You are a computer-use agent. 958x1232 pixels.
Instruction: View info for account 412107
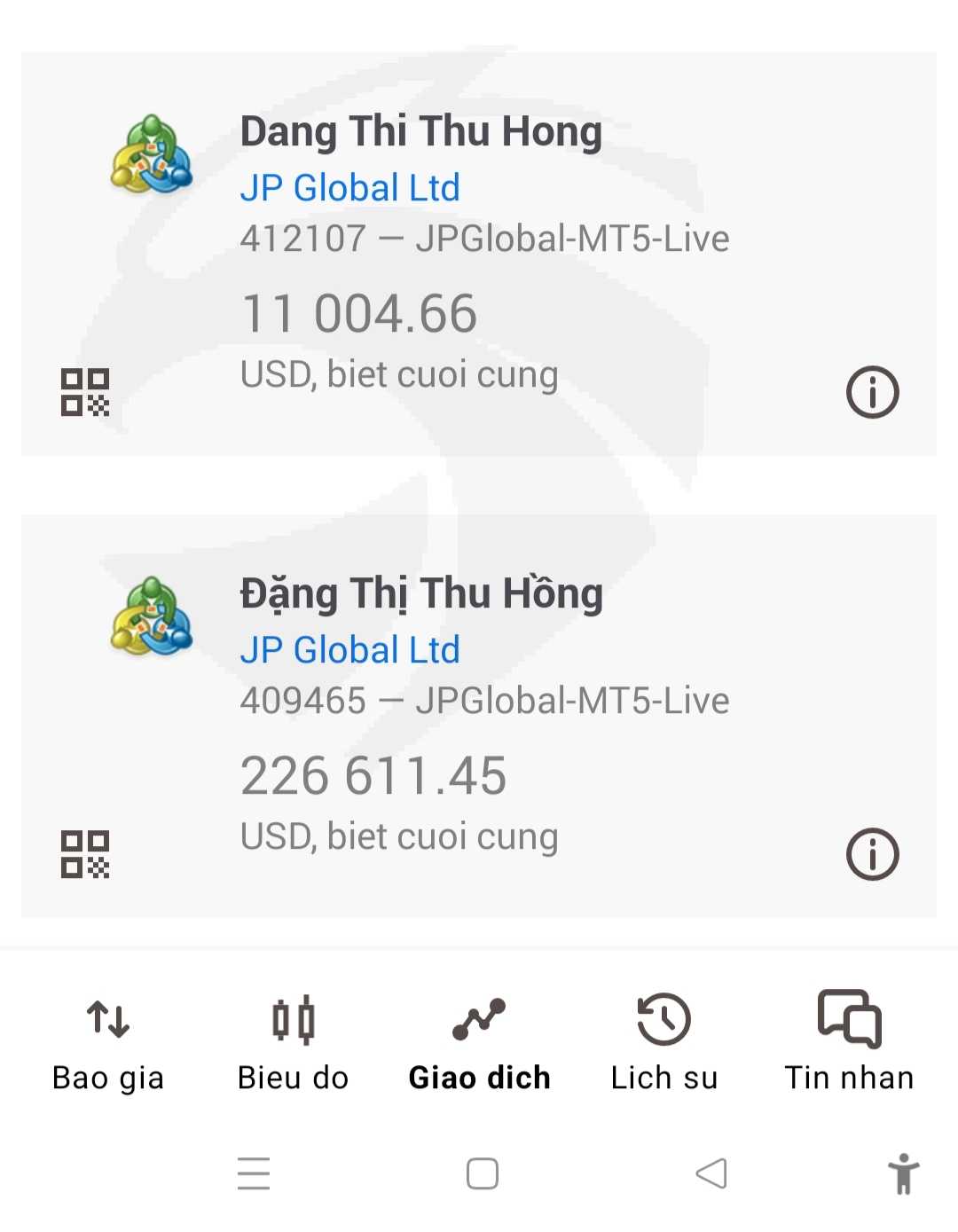(872, 392)
